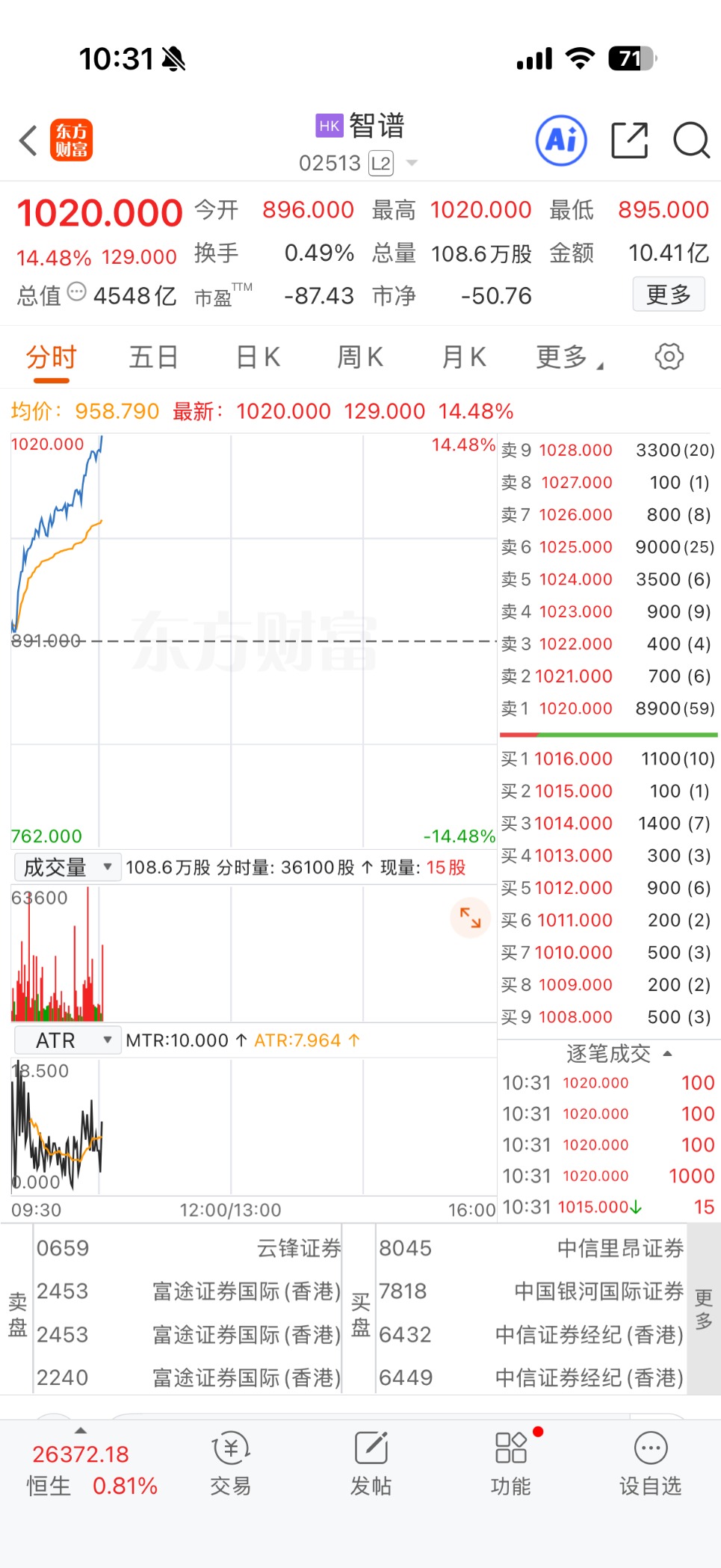Screen dimensions: 721x1568
Task: Add stock to watchlist with 设自选
Action: [x=650, y=1464]
